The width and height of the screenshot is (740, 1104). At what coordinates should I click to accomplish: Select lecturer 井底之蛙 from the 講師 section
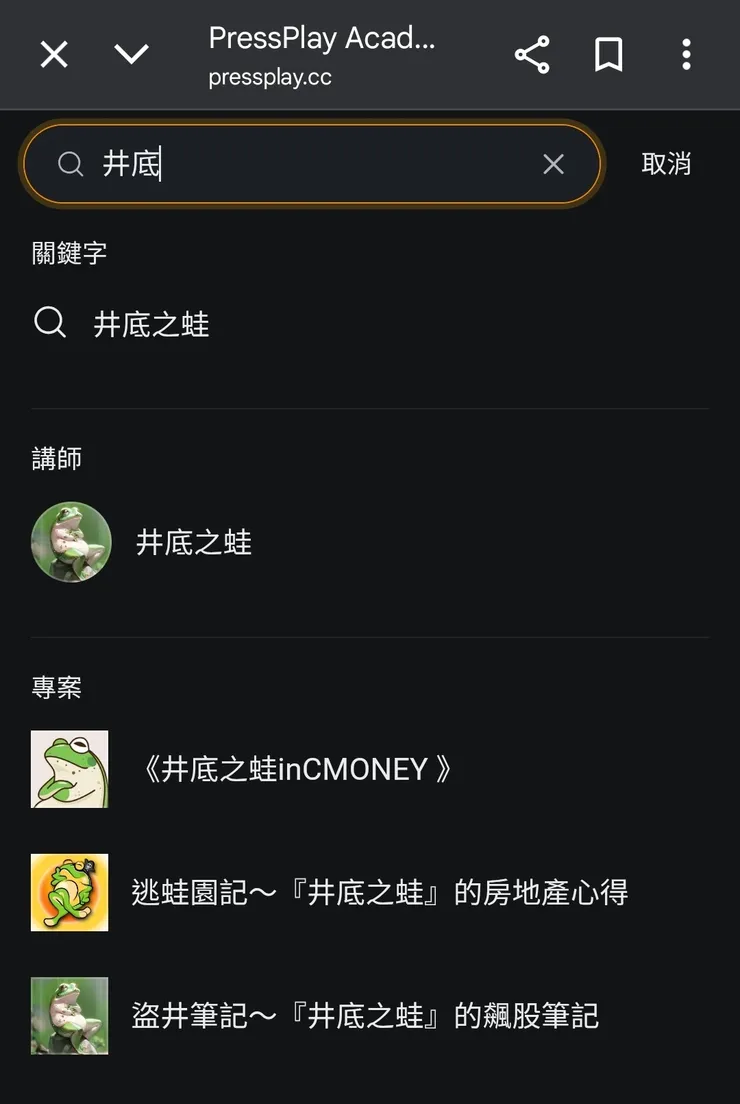click(193, 542)
